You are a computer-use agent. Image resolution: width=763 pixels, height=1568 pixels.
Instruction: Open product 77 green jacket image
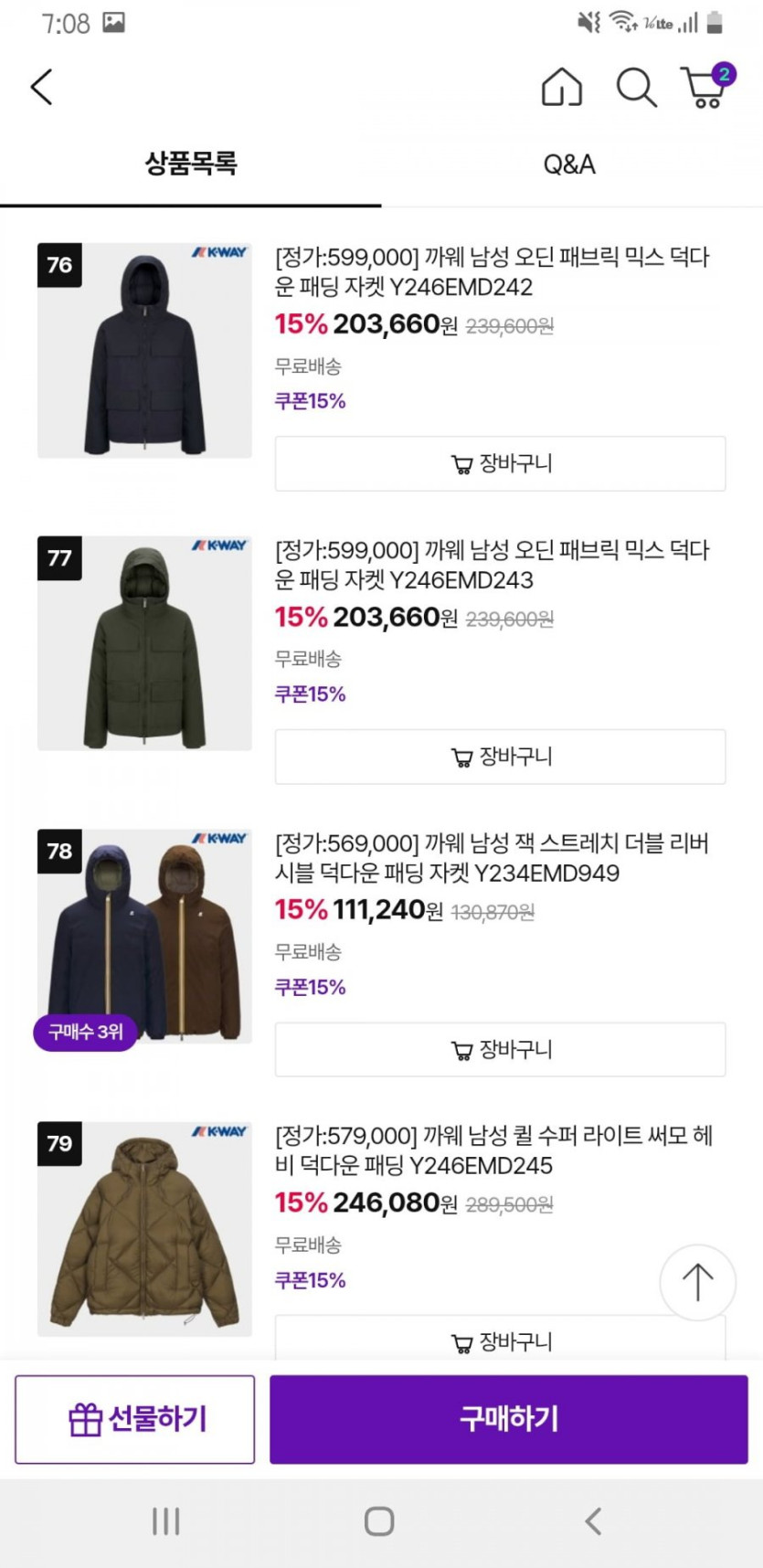[144, 643]
